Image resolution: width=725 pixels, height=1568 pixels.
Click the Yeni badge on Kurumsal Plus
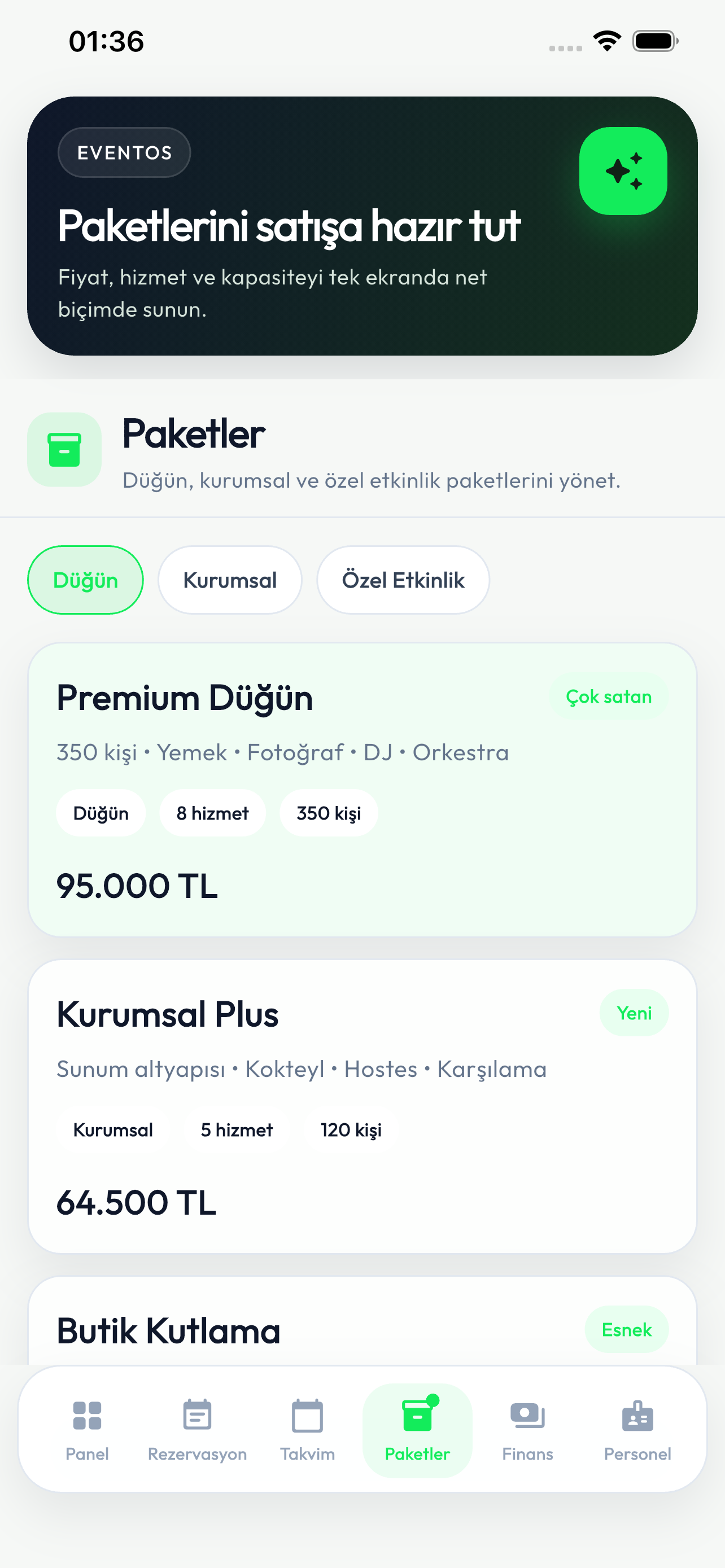(x=634, y=1012)
